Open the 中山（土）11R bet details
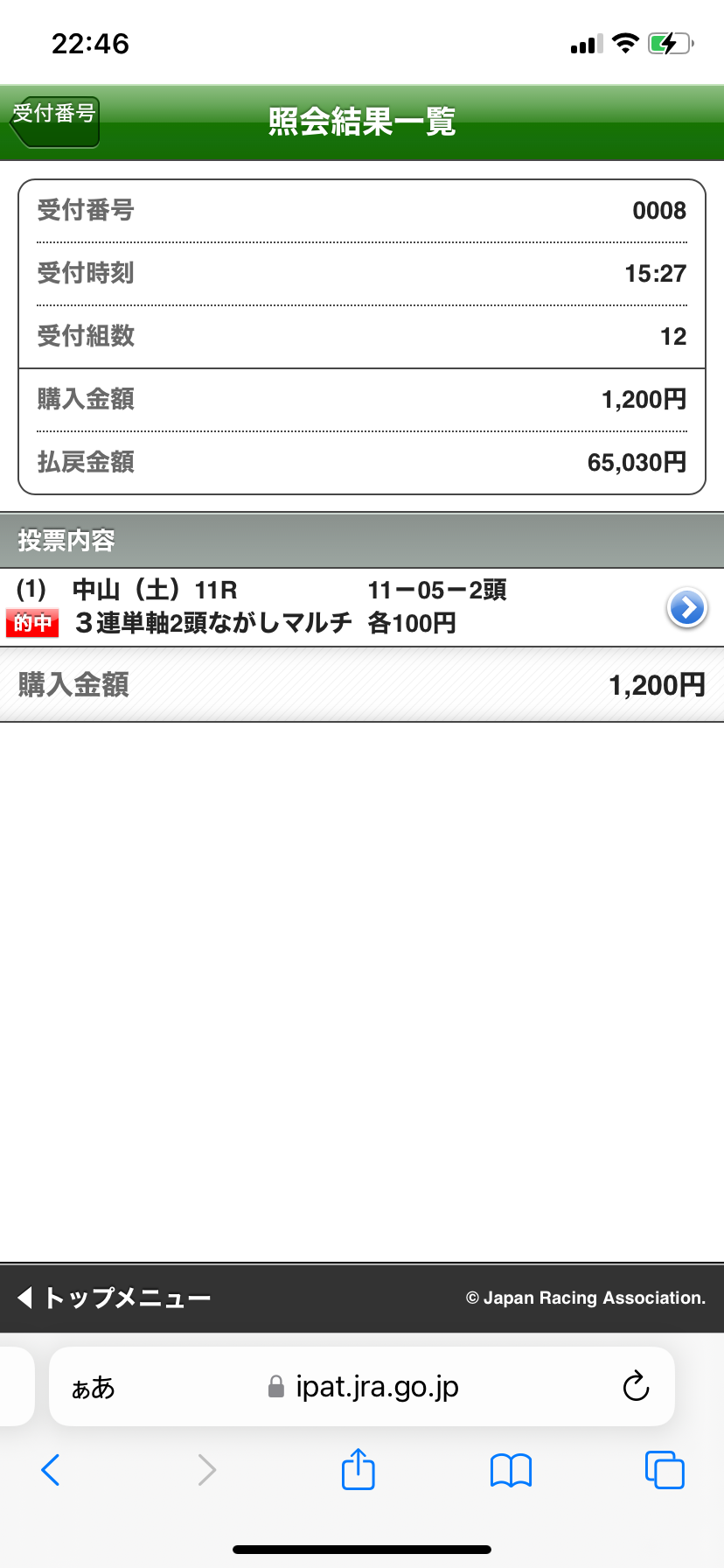 [686, 608]
